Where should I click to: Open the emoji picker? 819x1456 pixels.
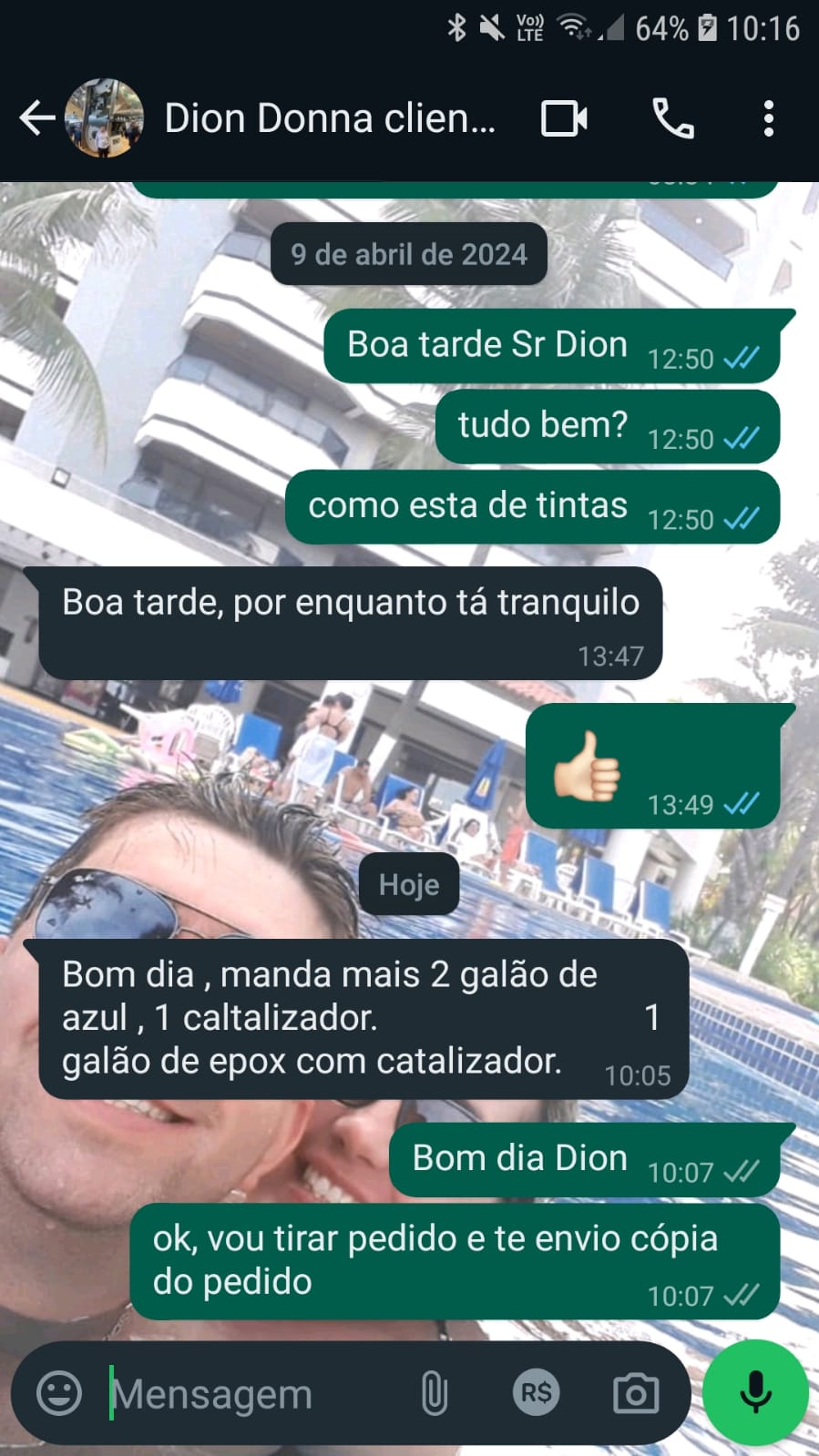(59, 1393)
